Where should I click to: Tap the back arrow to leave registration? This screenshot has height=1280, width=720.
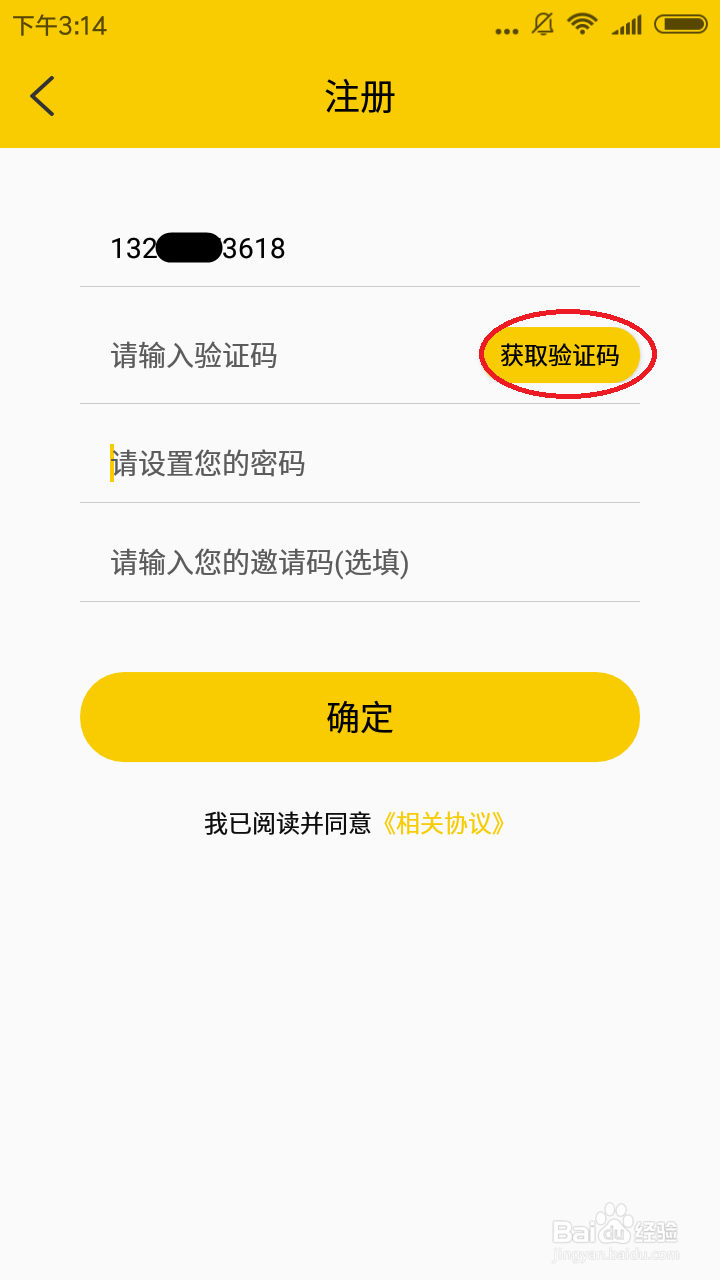(x=40, y=96)
